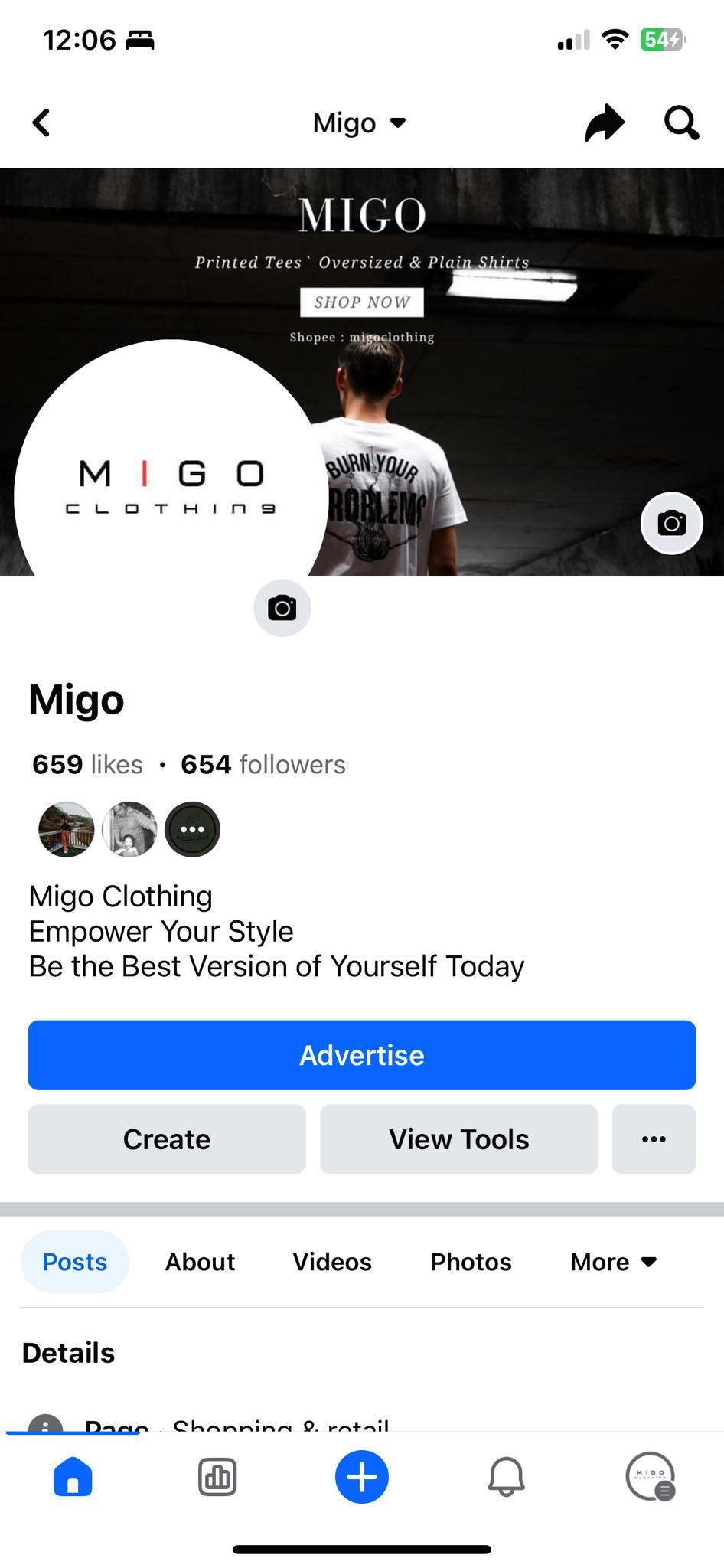Tap the Create button
The height and width of the screenshot is (1568, 724).
coord(166,1139)
